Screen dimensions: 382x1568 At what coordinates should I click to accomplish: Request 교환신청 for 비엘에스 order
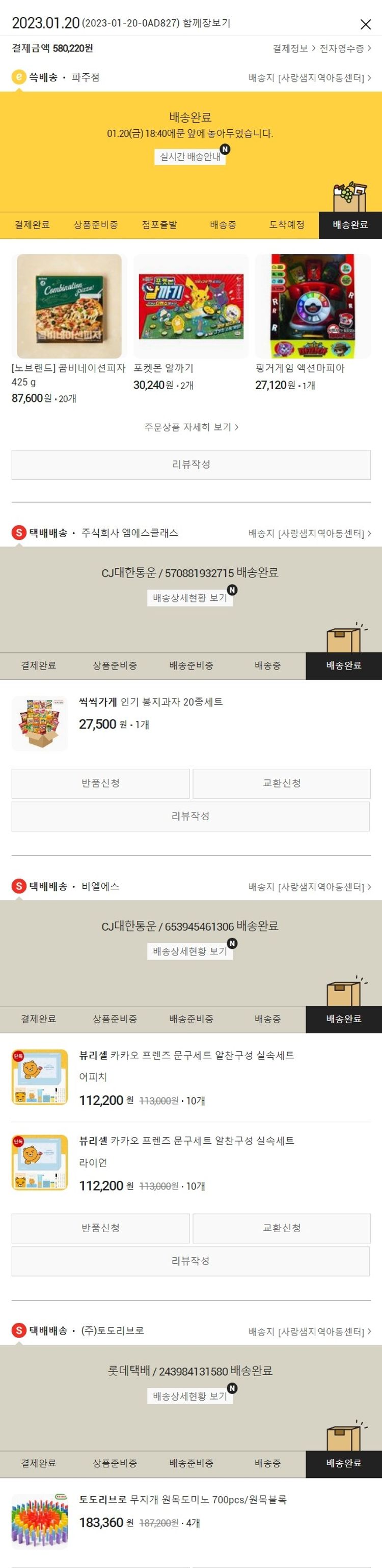282,1228
